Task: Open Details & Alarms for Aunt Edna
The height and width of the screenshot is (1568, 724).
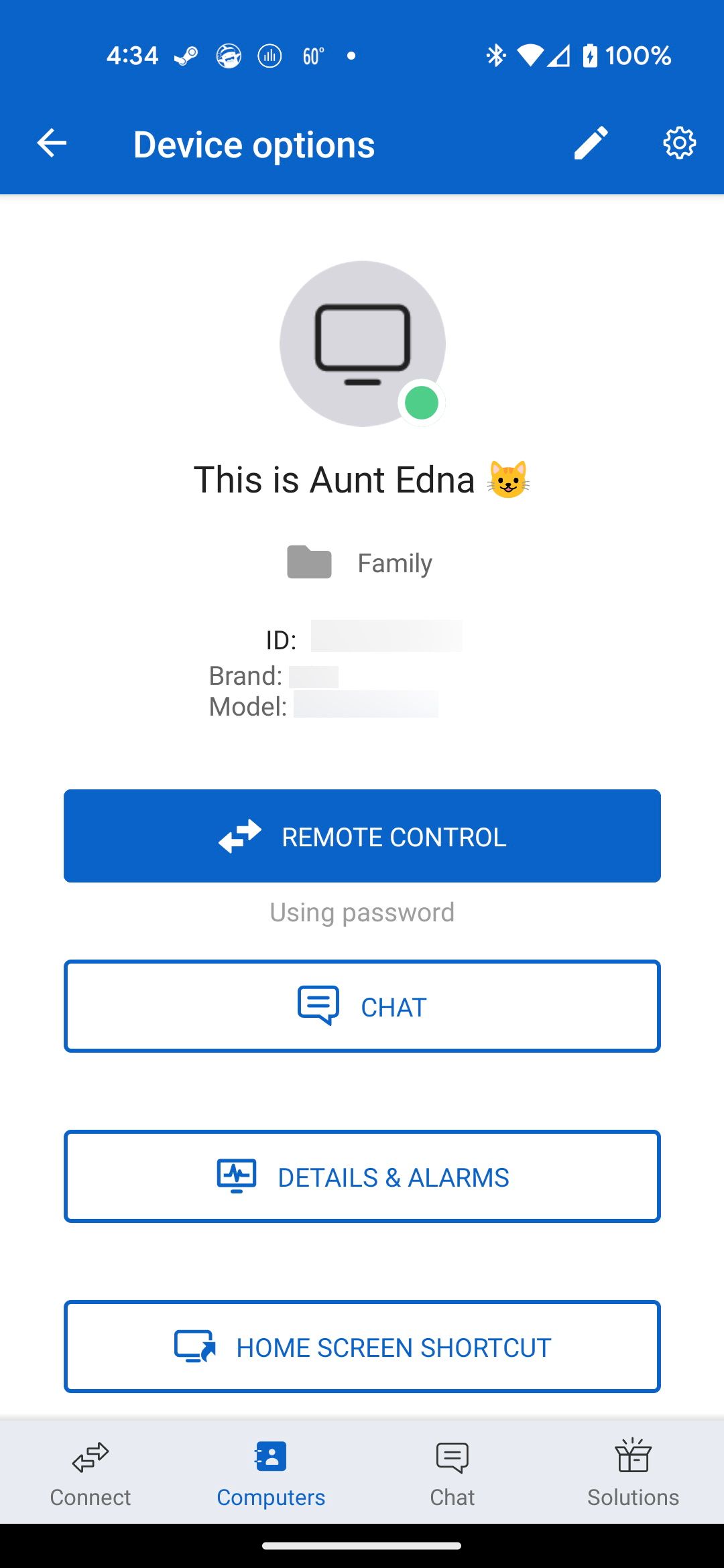Action: pos(362,1175)
